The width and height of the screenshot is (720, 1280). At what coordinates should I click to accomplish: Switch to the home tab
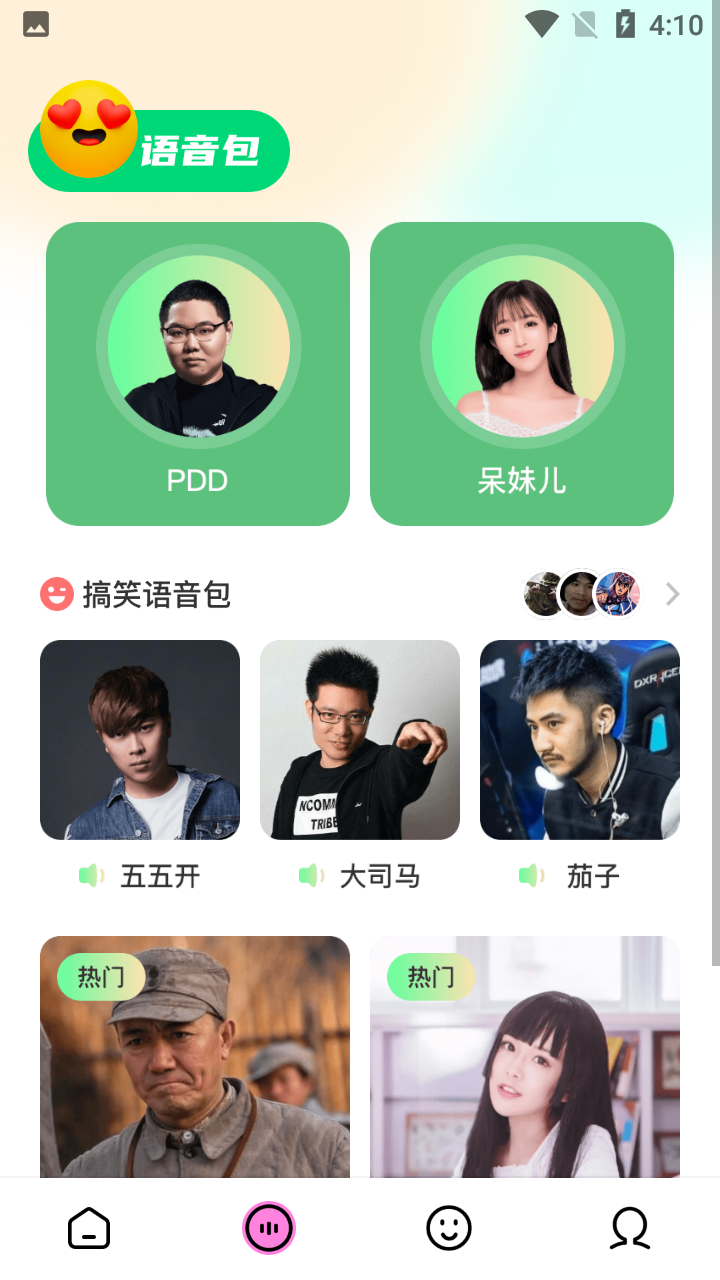click(89, 1228)
